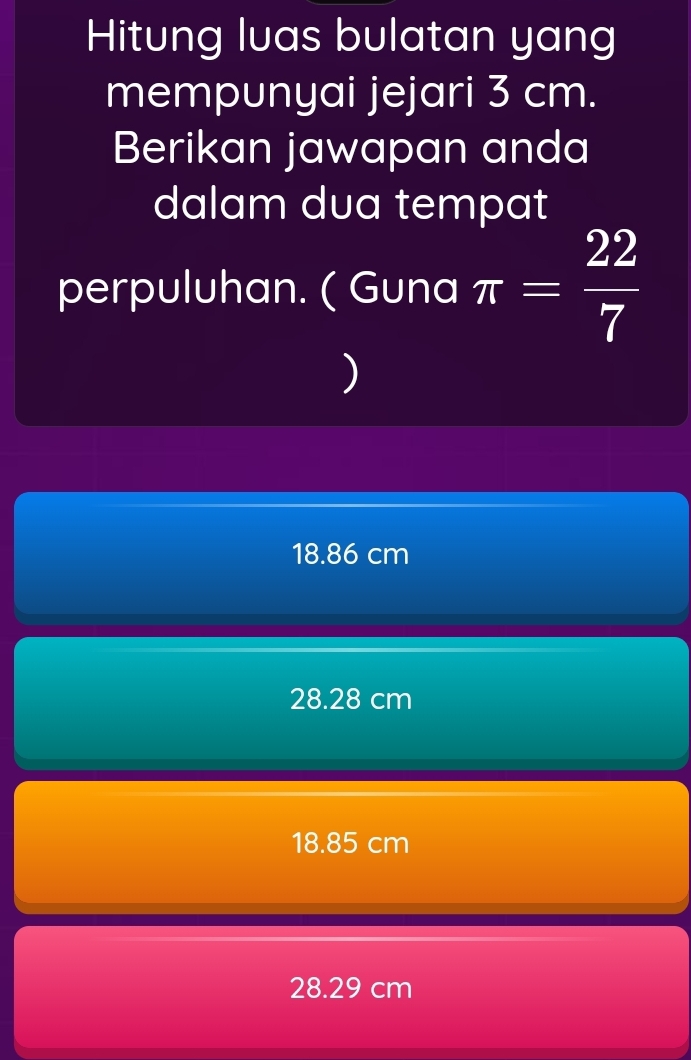Choose the 28.28 cm option
Viewport: 691px width, 1060px height.
350,699
